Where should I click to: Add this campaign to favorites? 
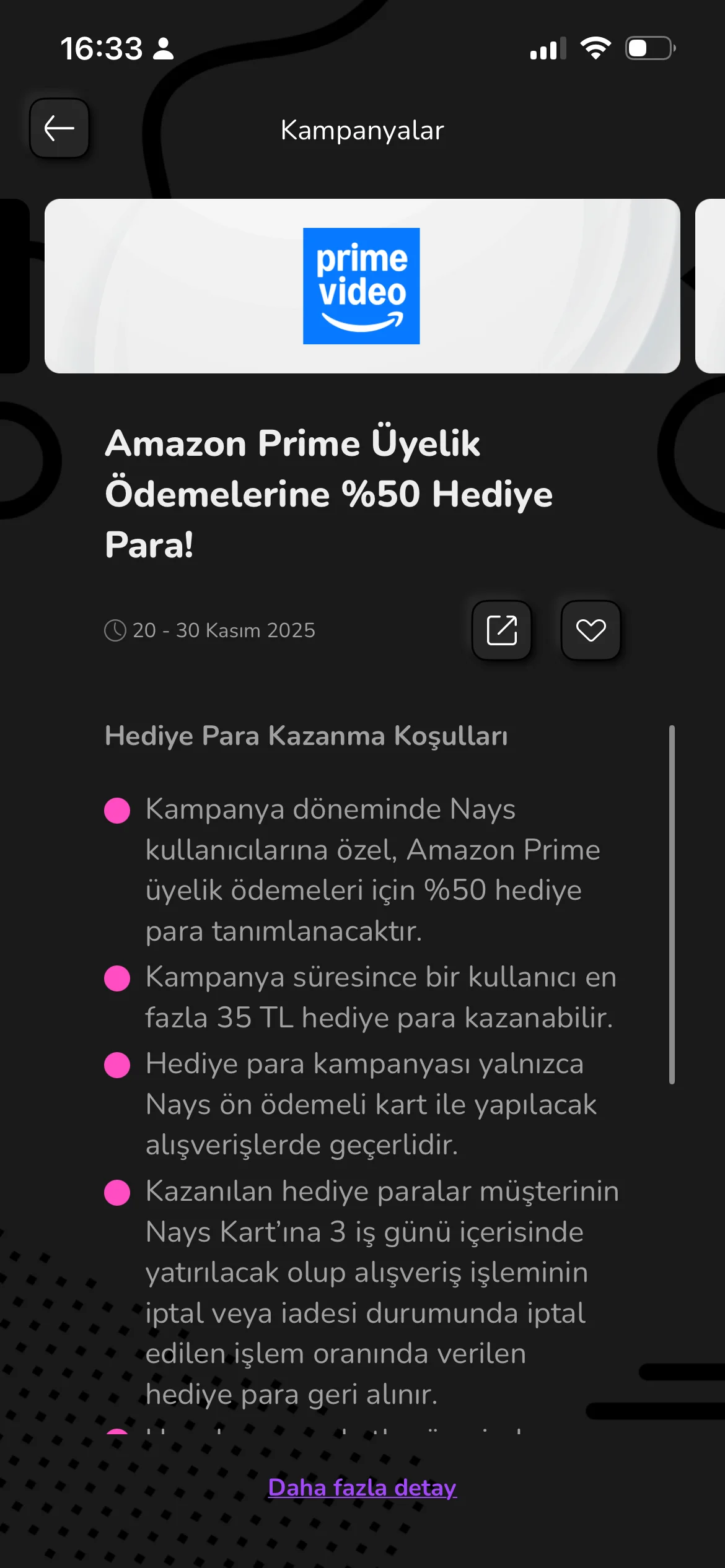(x=591, y=630)
